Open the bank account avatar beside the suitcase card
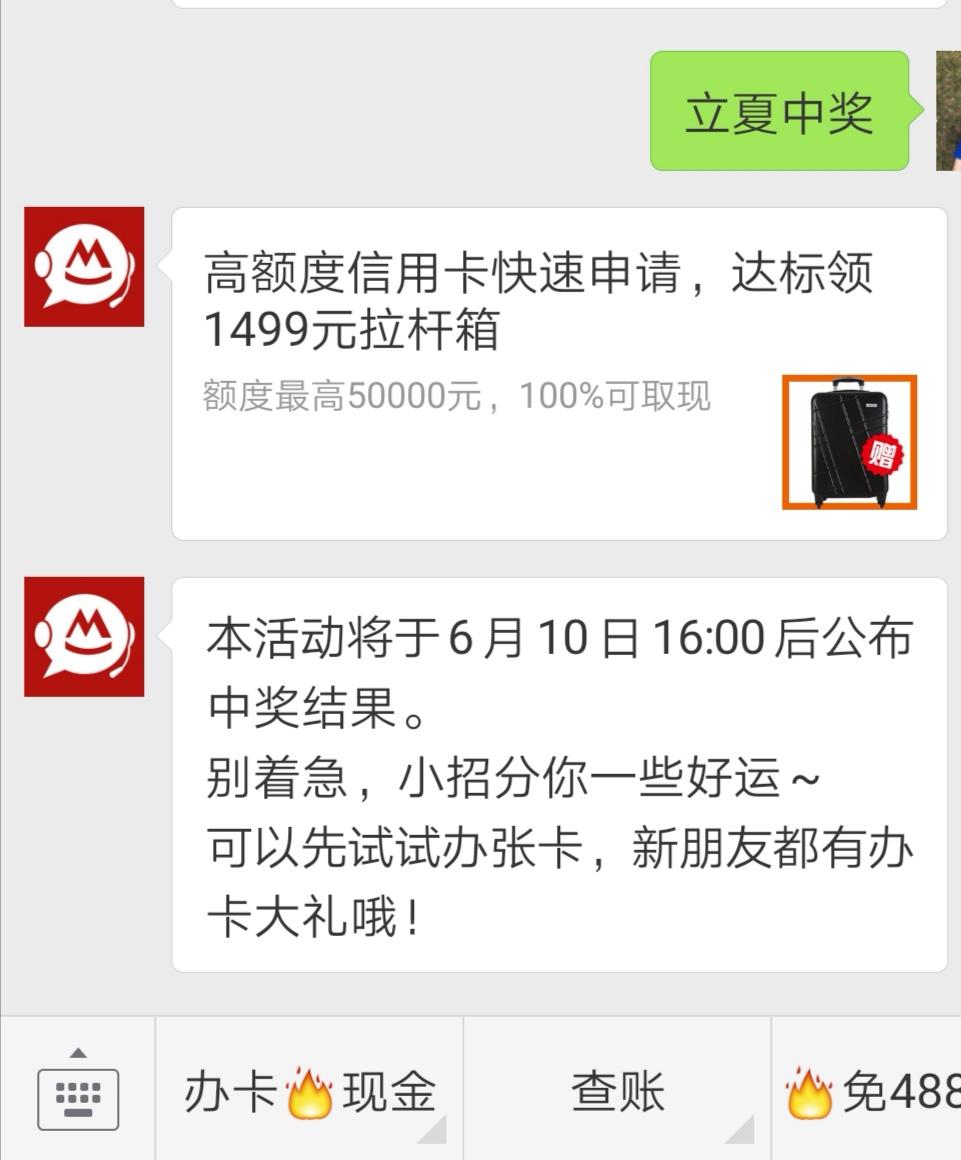The height and width of the screenshot is (1160, 961). tap(84, 267)
